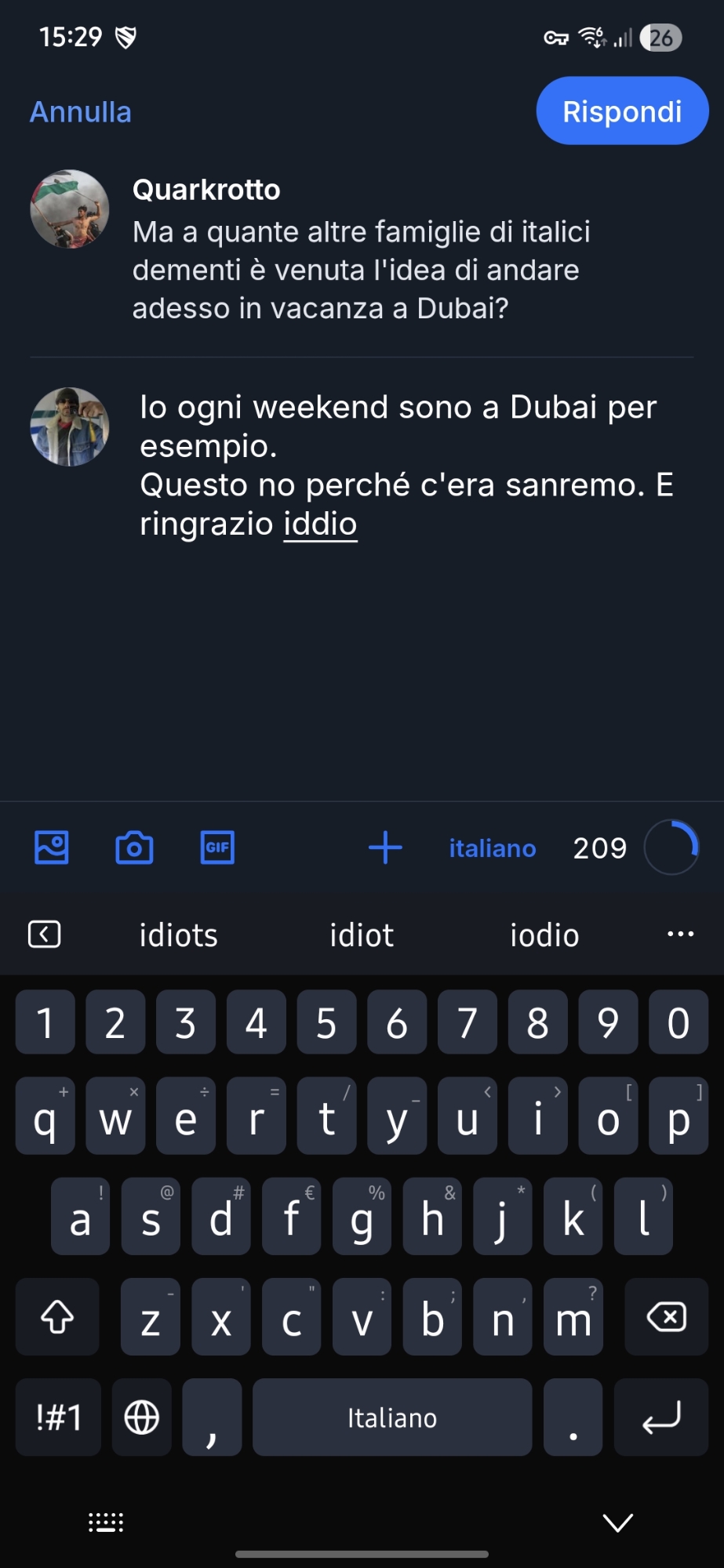The width and height of the screenshot is (724, 1568).
Task: Delete a character with backspace
Action: click(x=666, y=1317)
